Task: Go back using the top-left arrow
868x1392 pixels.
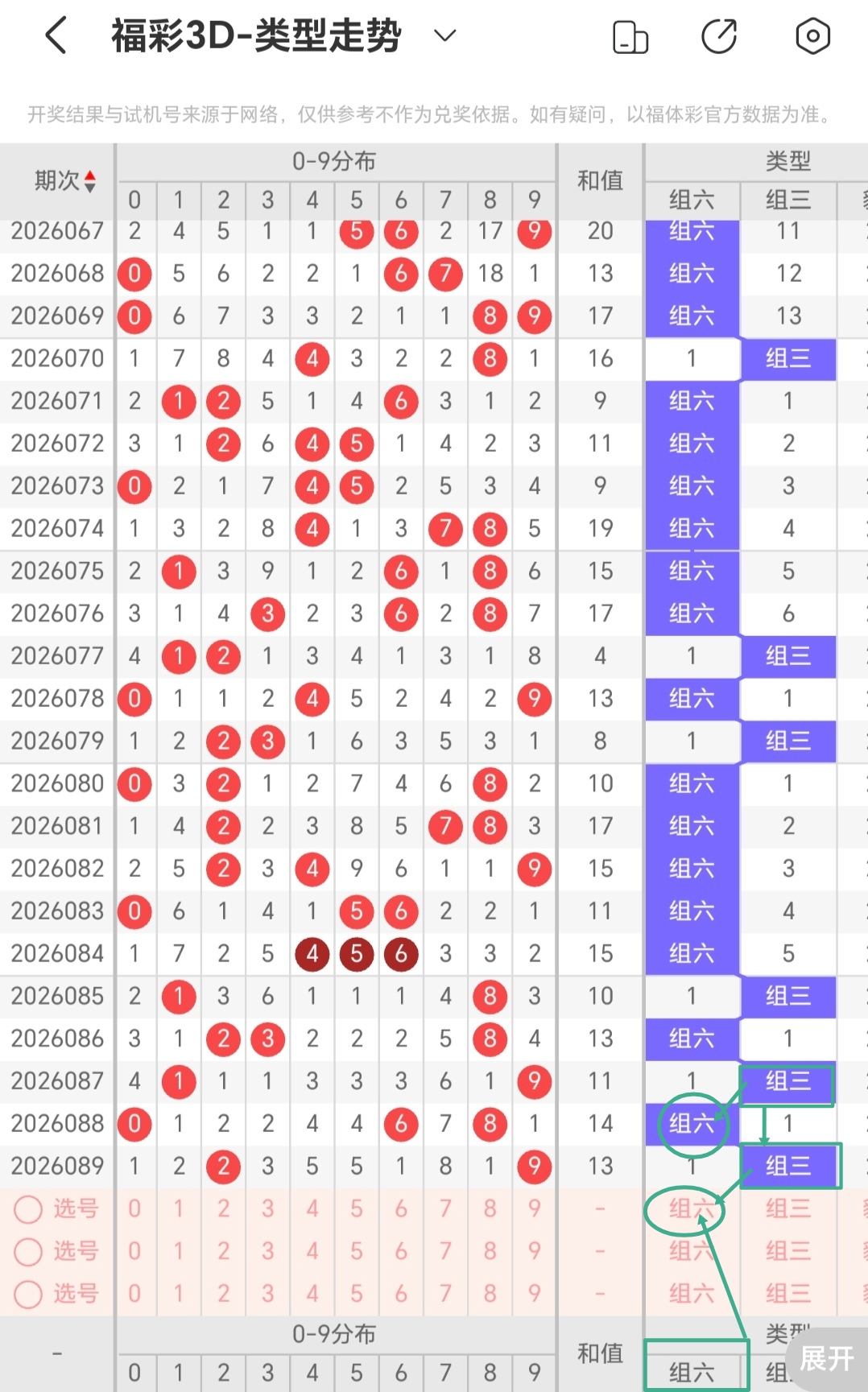Action: point(56,36)
